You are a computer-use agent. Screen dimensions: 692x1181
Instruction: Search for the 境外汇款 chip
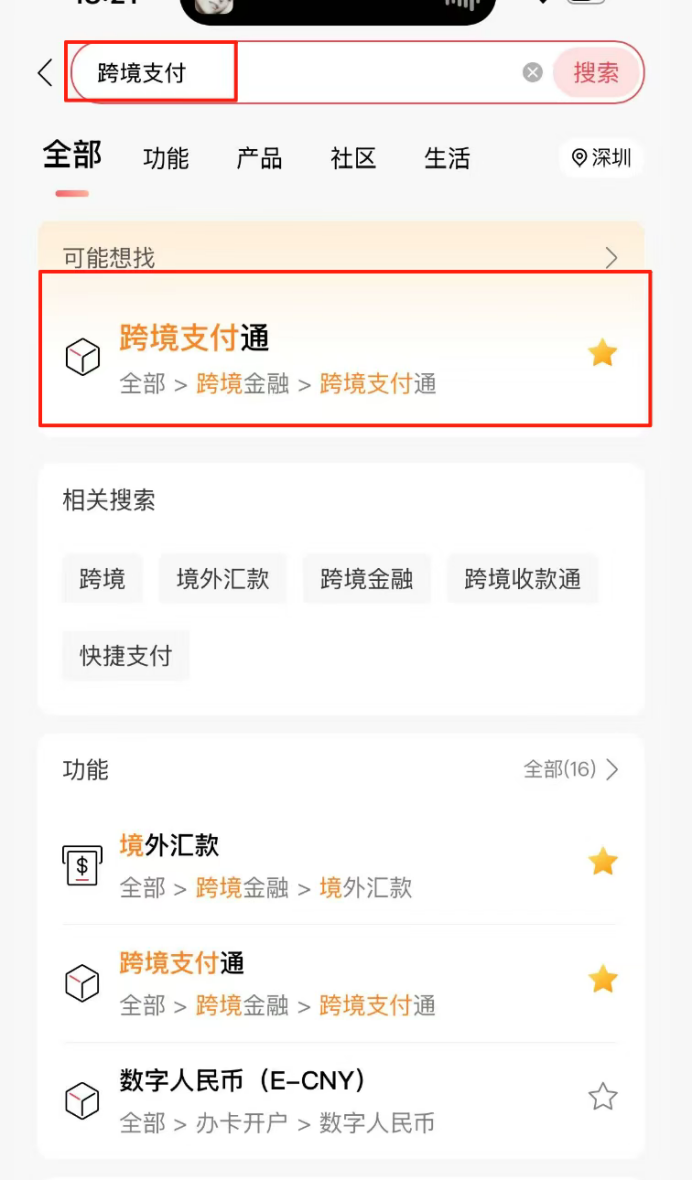pyautogui.click(x=223, y=579)
